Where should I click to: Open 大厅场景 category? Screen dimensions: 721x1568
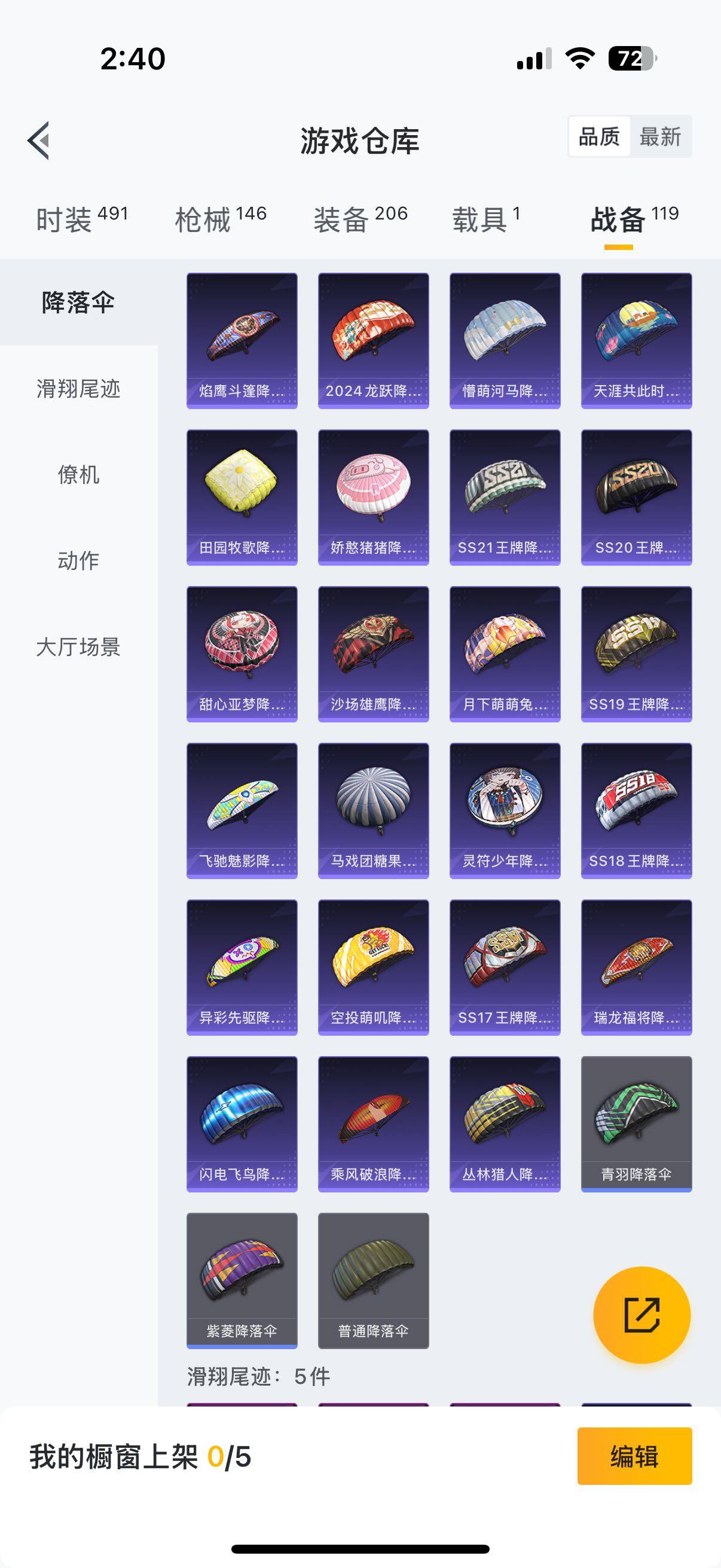click(78, 646)
